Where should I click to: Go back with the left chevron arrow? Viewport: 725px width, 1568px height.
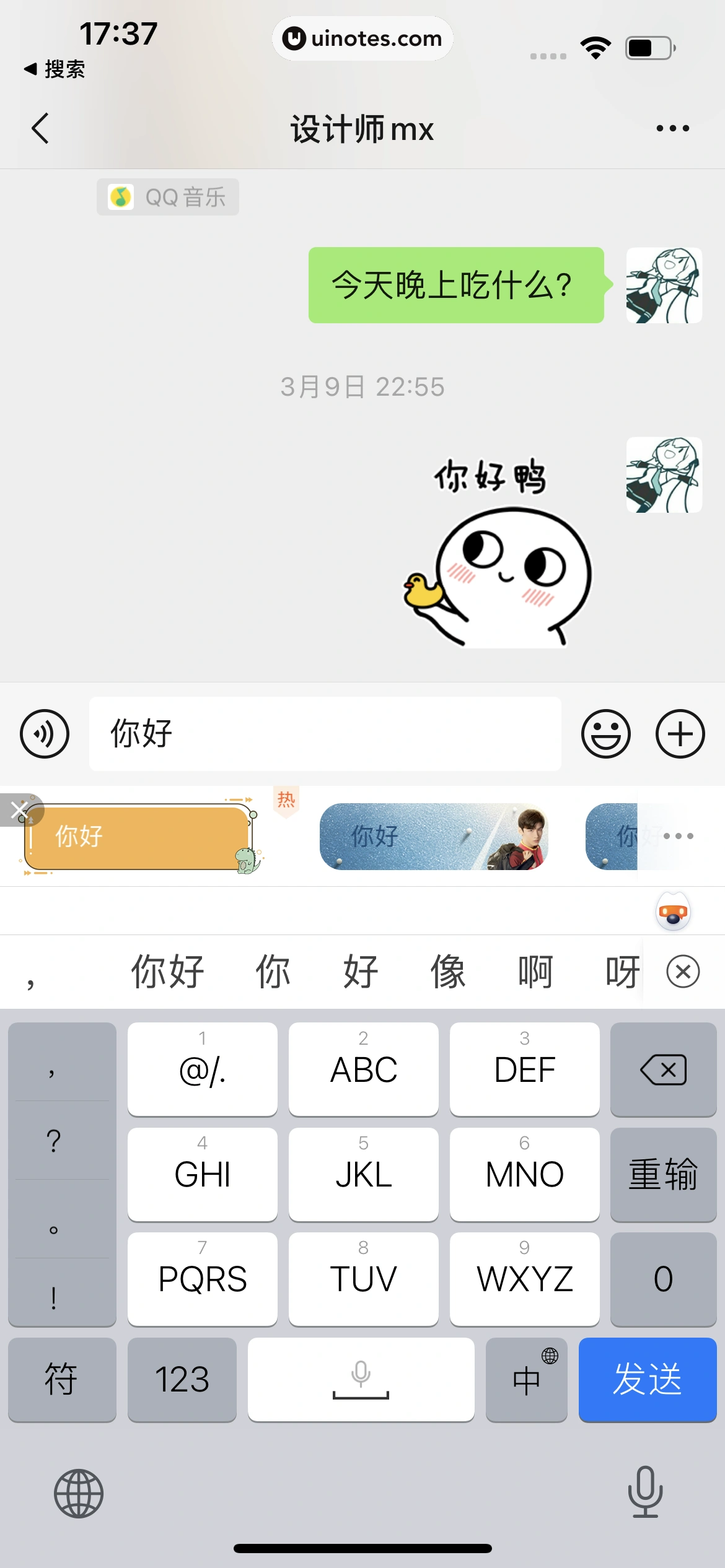click(x=40, y=128)
